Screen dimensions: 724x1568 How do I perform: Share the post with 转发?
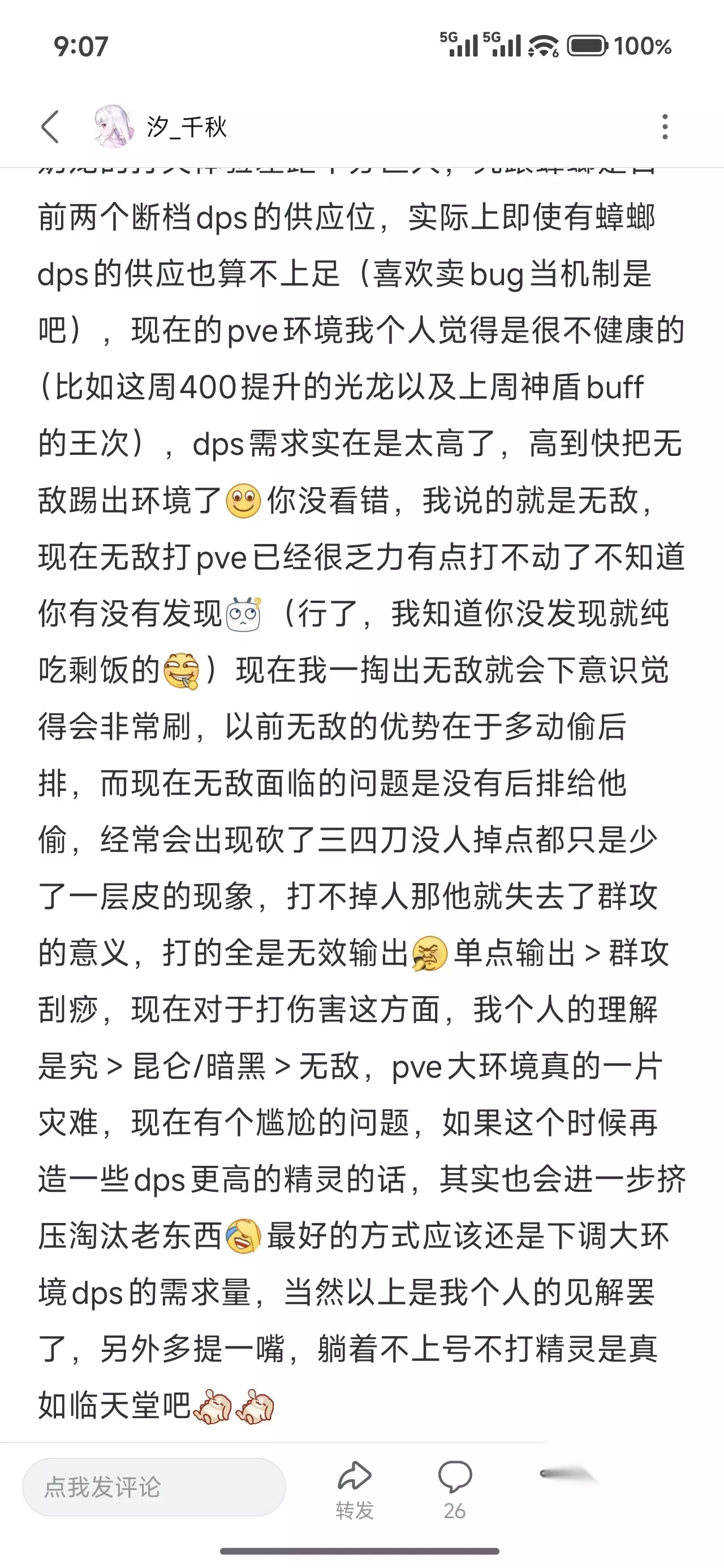(x=355, y=1490)
